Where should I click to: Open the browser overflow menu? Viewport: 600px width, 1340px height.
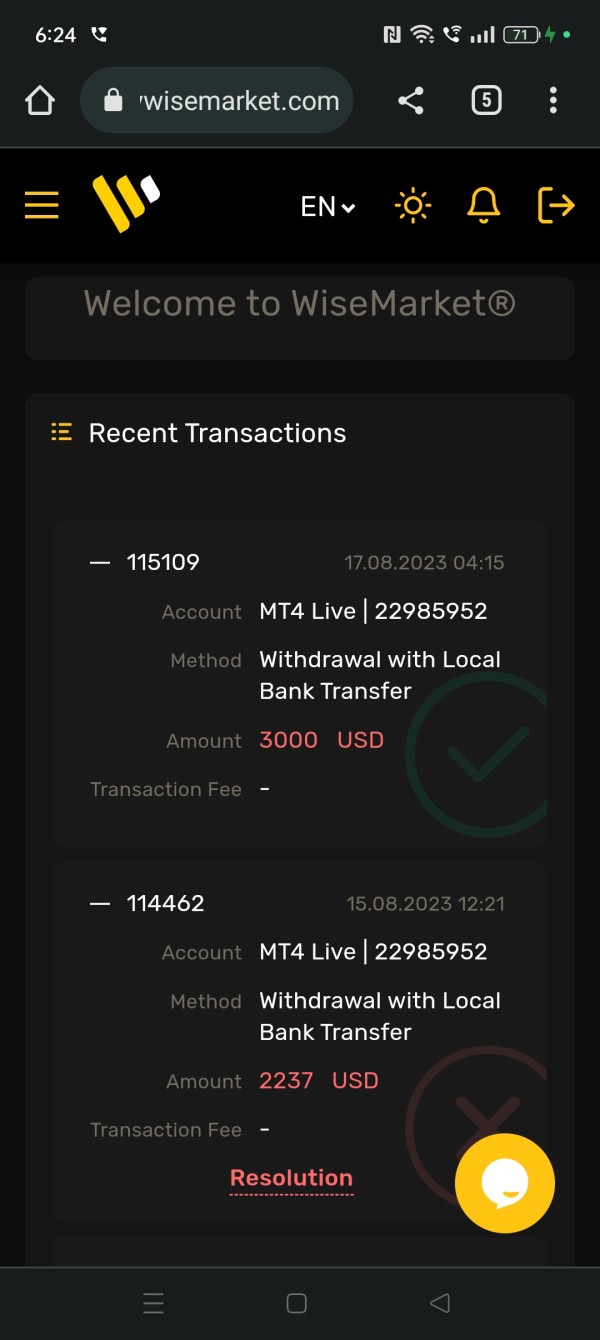[x=553, y=100]
